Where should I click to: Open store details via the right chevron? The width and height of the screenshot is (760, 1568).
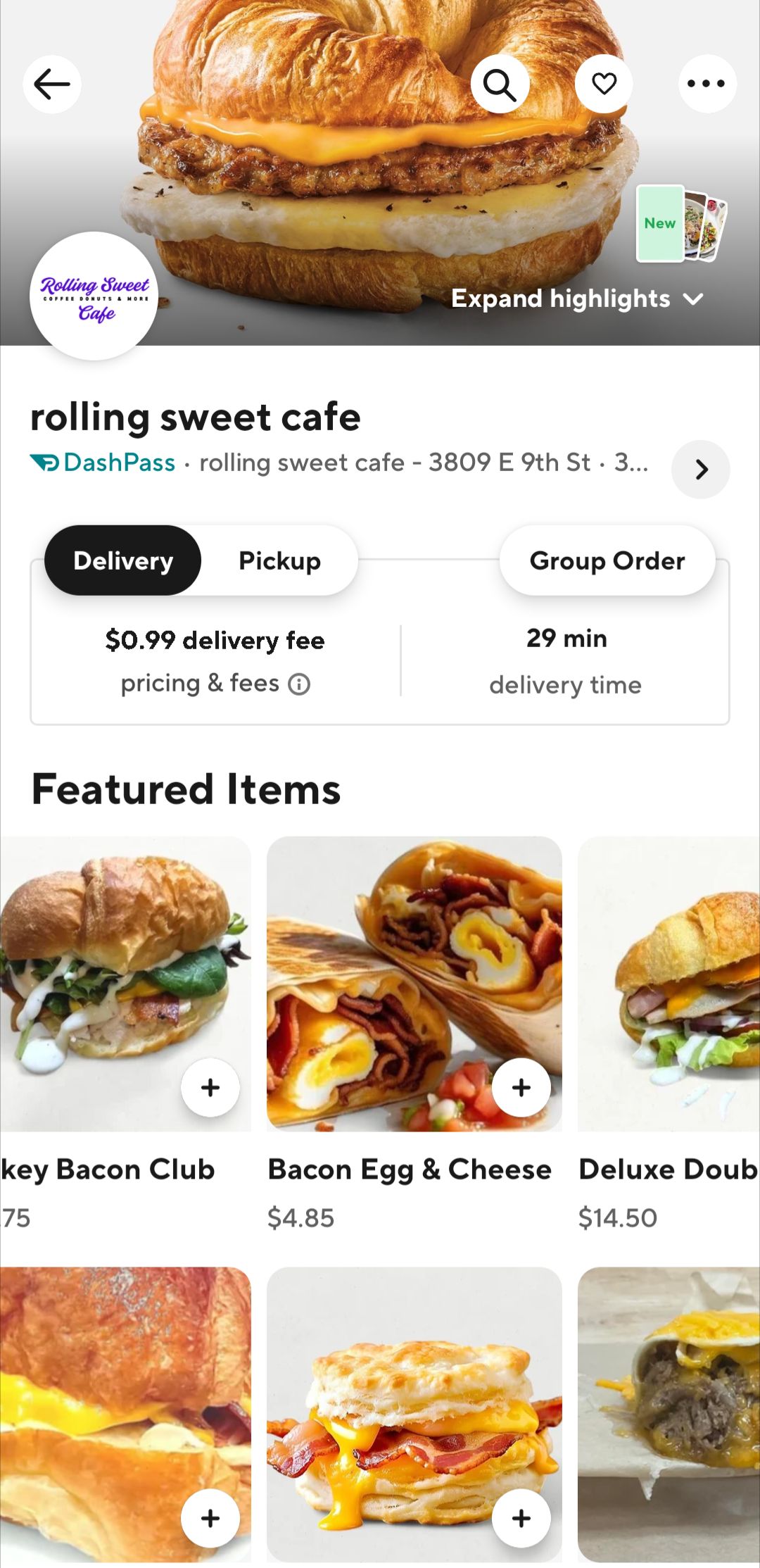pos(700,470)
